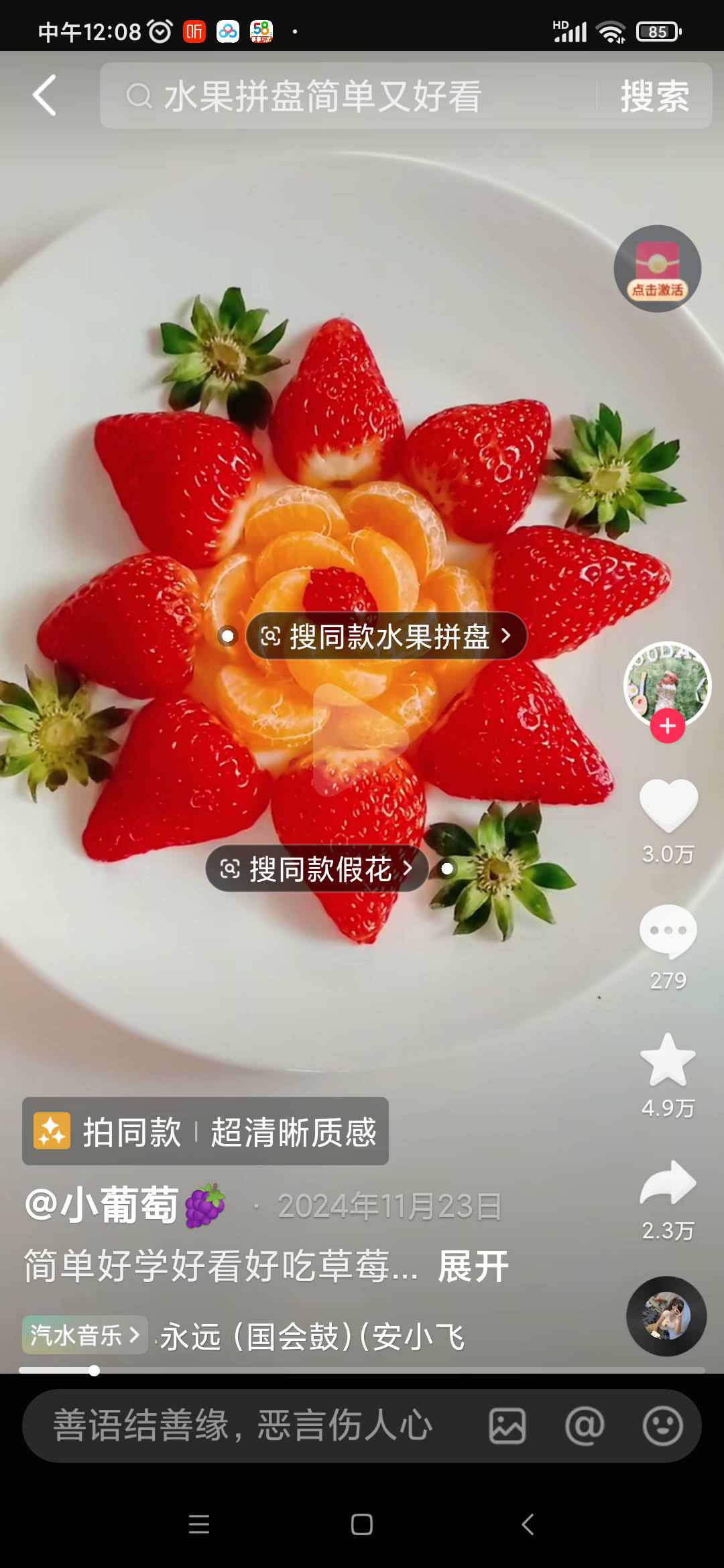
Task: Open 搜同款假花 search tag
Action: coord(318,869)
